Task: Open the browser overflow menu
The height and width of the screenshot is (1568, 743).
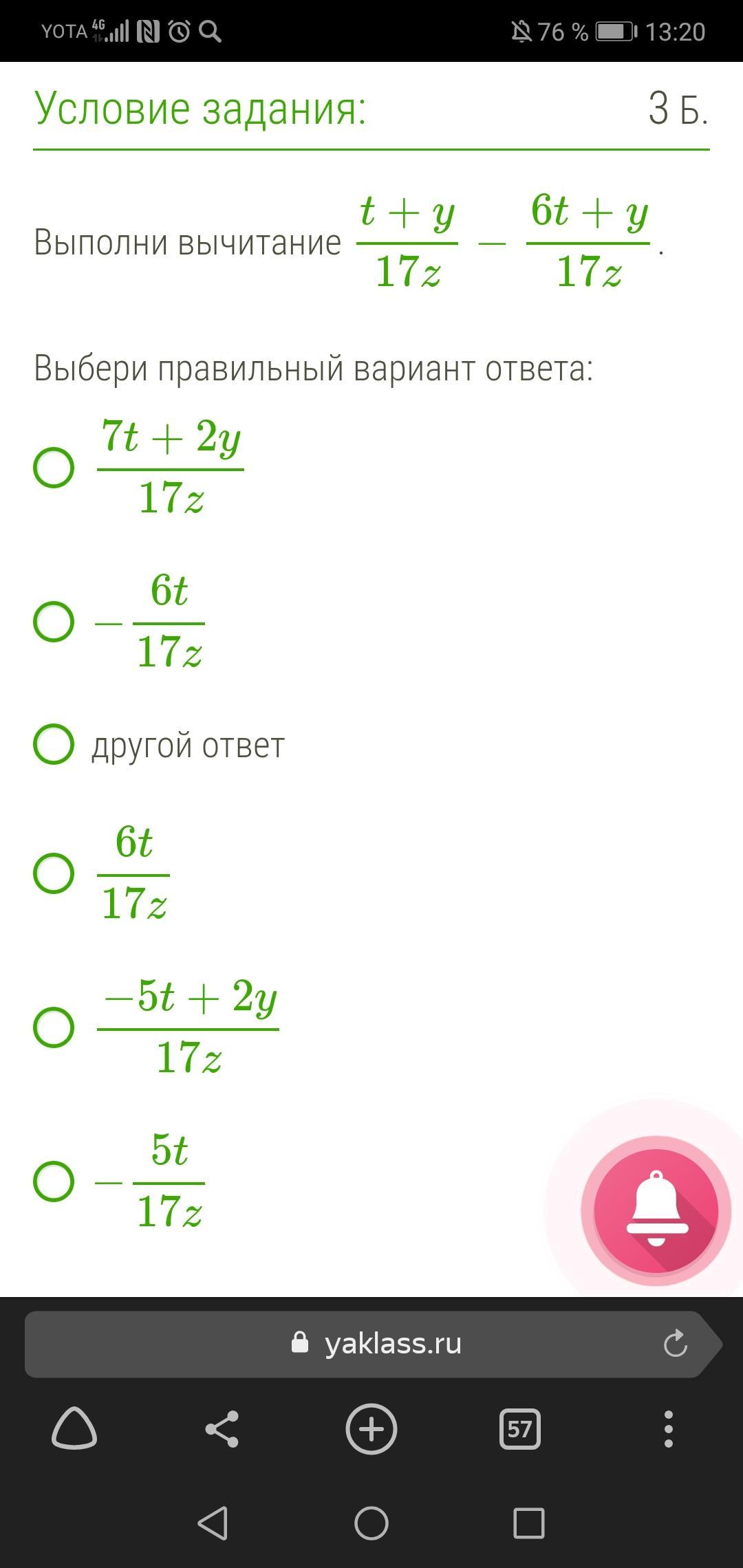Action: [x=668, y=1429]
